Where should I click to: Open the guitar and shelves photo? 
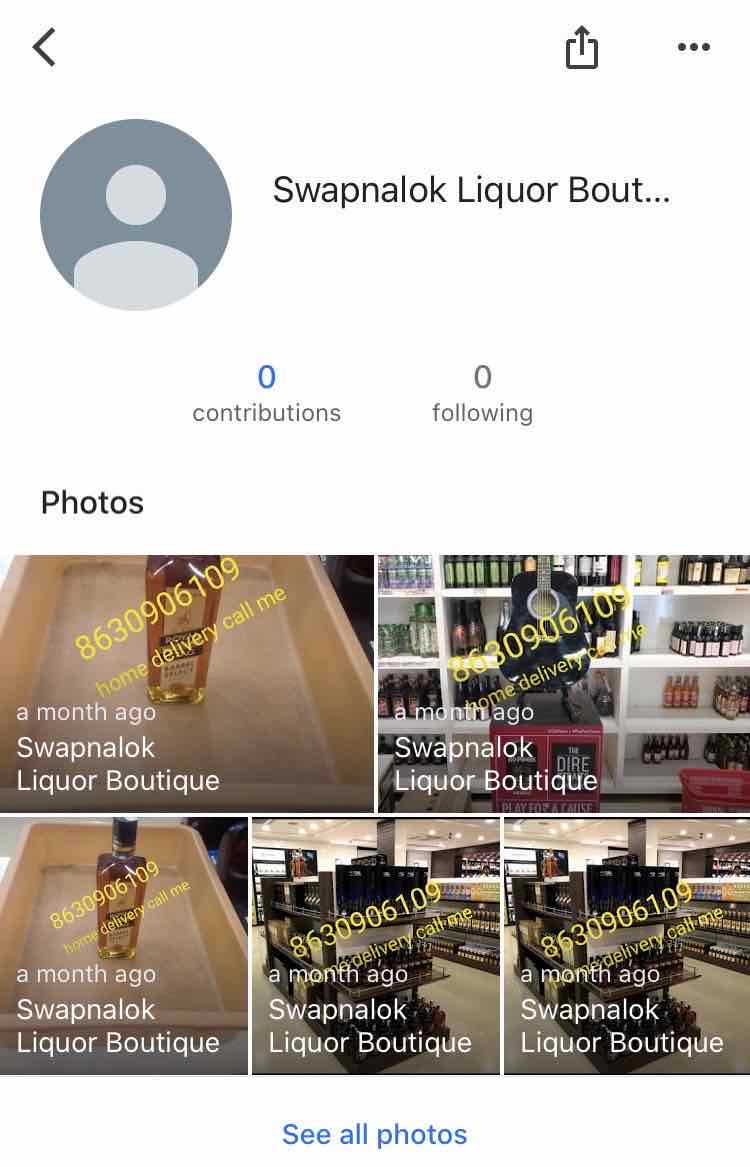[x=564, y=683]
